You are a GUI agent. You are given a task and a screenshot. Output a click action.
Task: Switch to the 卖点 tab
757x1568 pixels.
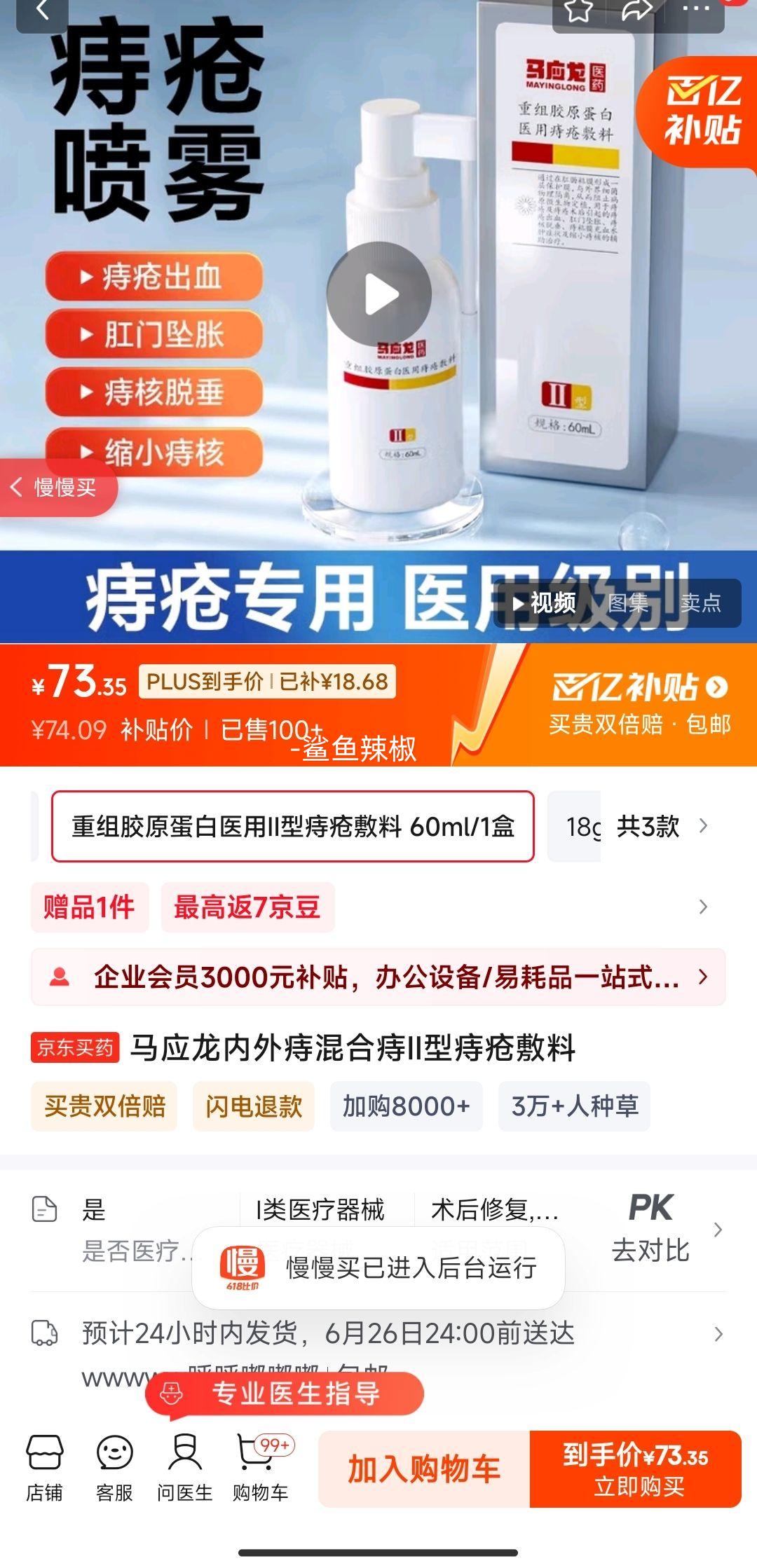(x=700, y=603)
